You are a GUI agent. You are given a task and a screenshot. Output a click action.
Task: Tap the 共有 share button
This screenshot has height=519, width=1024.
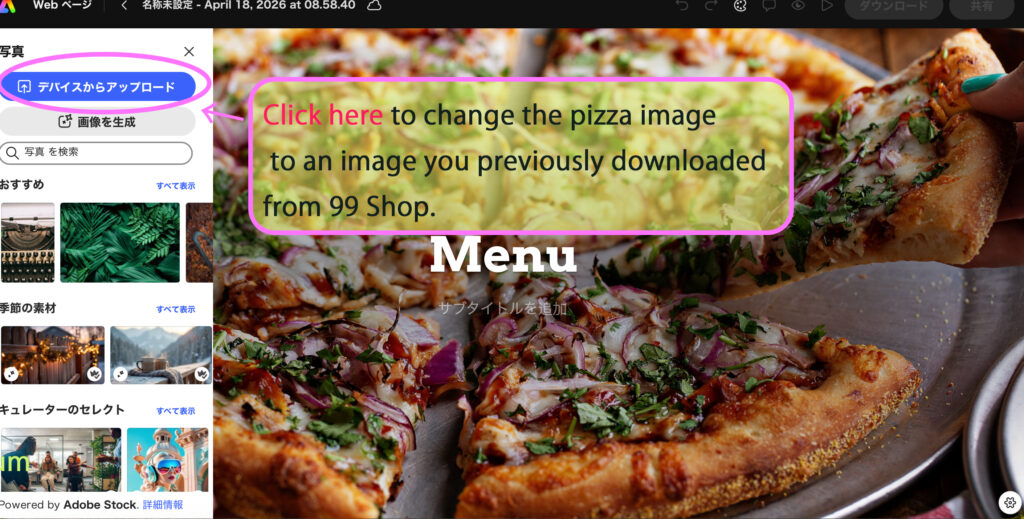point(981,6)
